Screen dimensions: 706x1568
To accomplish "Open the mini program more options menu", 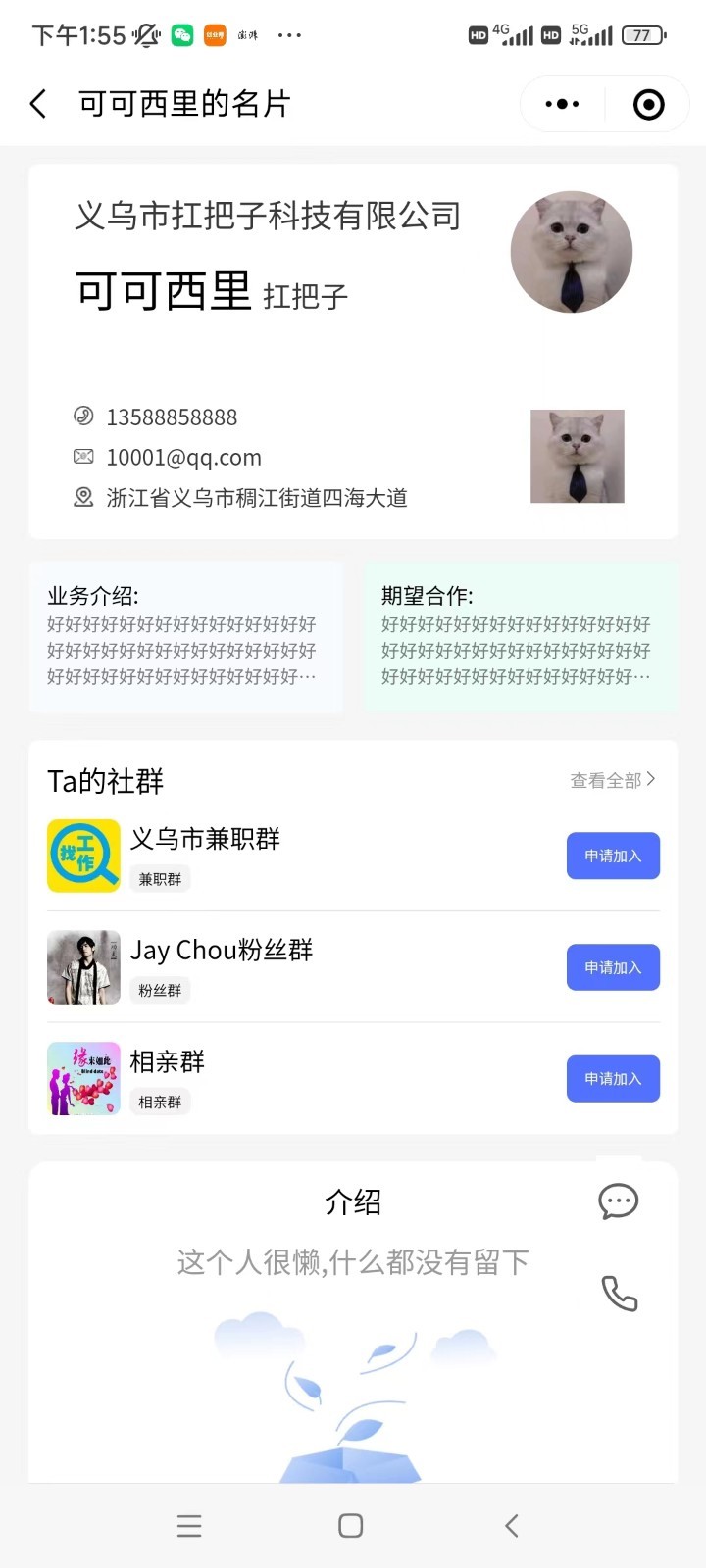I will (562, 104).
